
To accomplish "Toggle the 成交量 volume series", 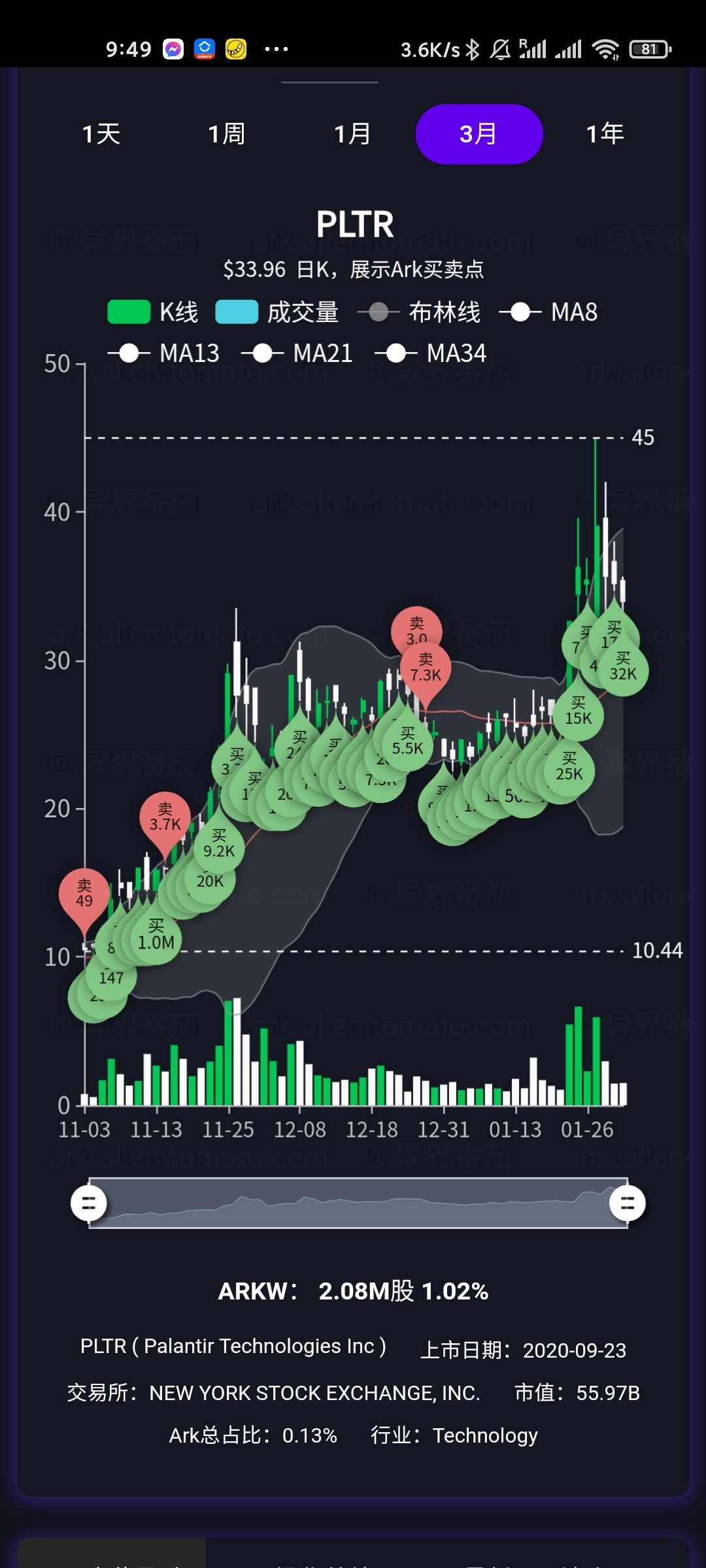I will coord(277,312).
